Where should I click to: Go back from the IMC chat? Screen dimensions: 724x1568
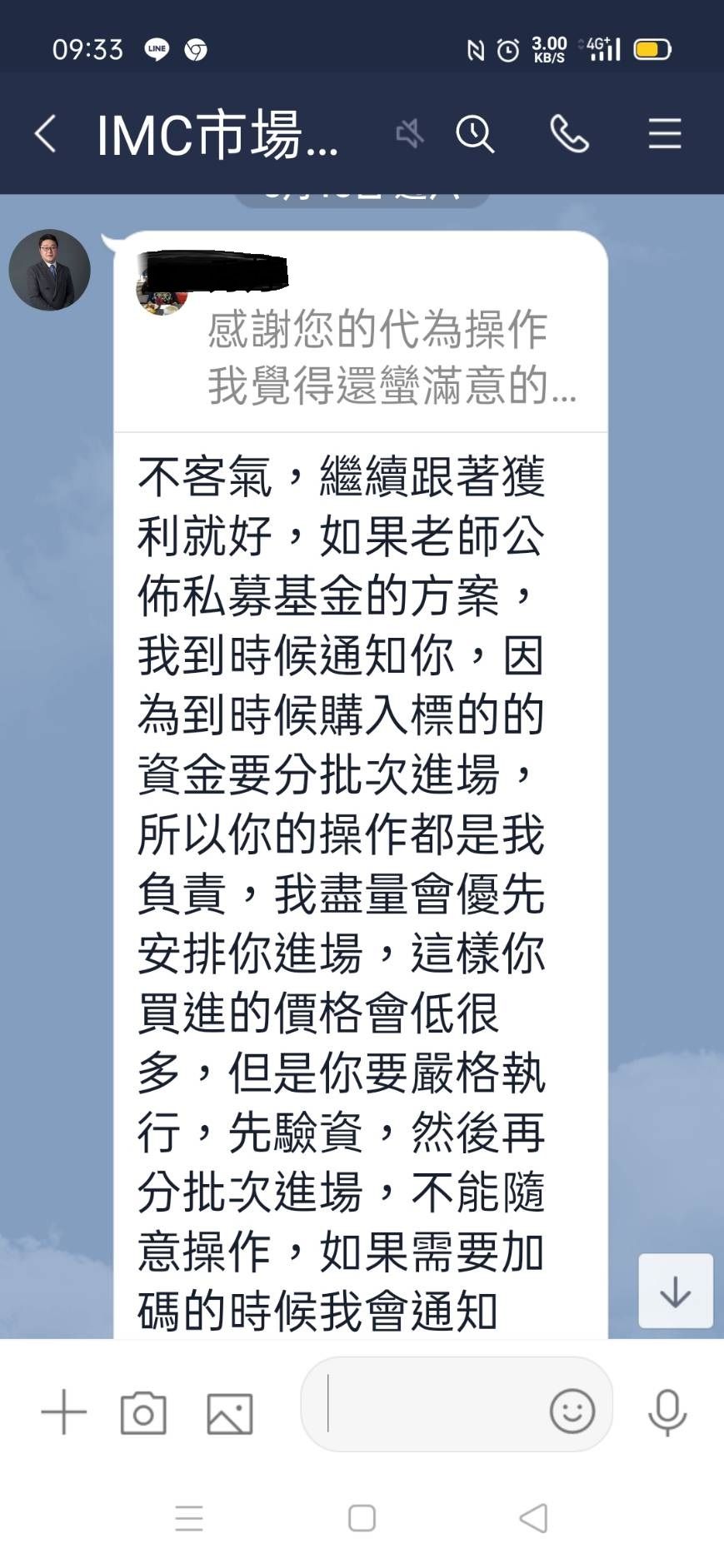pos(46,133)
